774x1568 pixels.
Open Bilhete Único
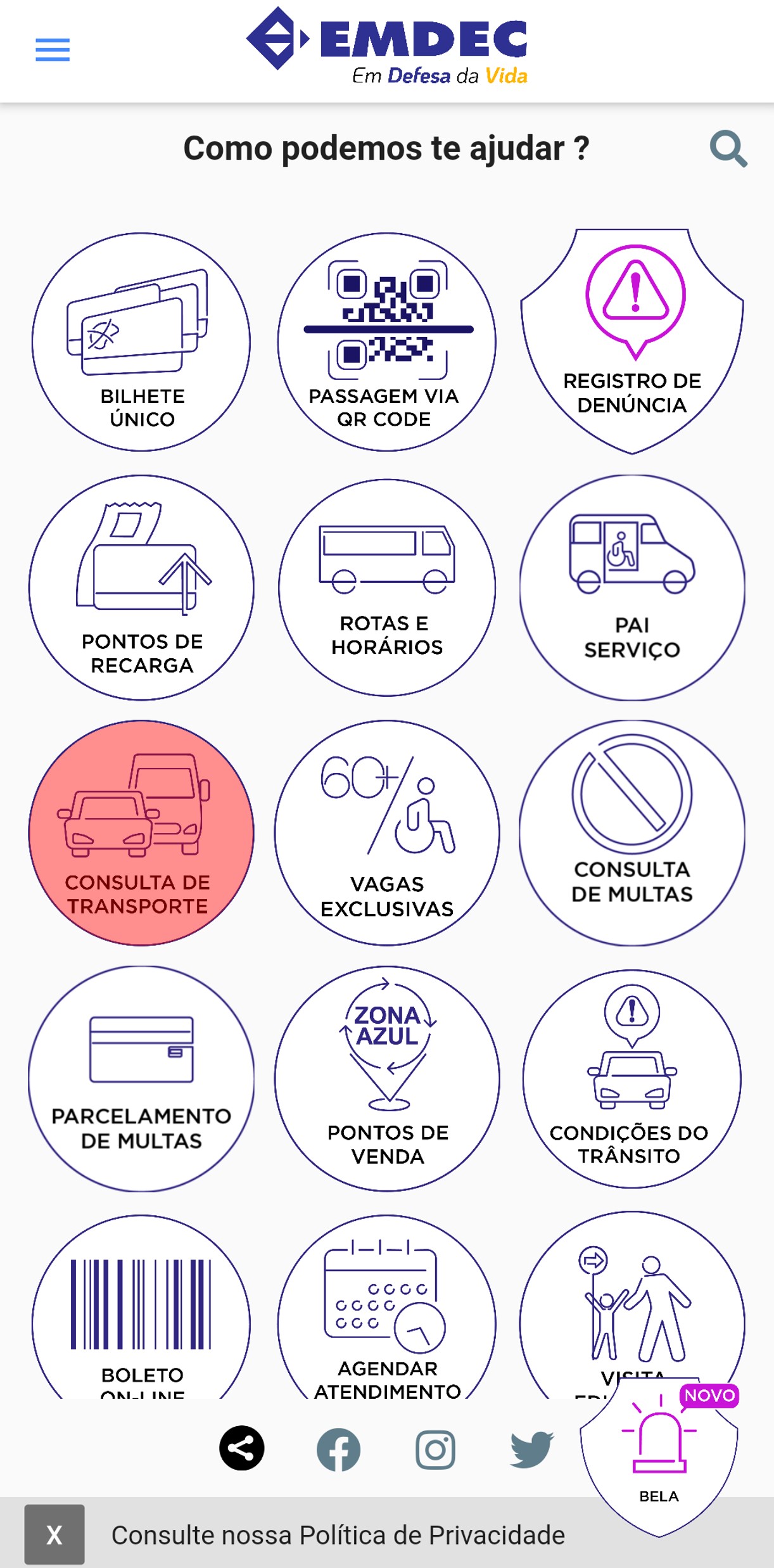[141, 342]
